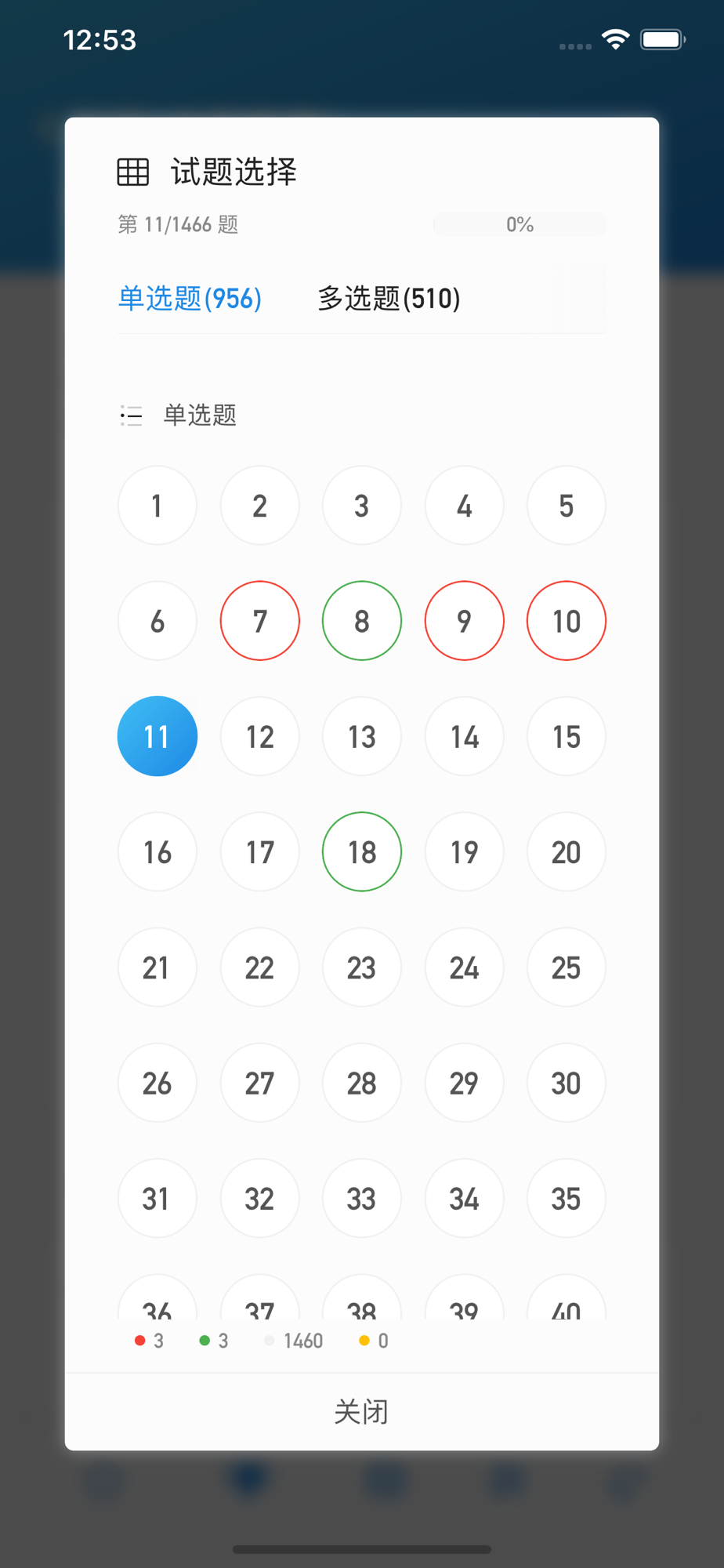Select the 单选题(956) tab
This screenshot has width=724, height=1568.
(x=190, y=299)
